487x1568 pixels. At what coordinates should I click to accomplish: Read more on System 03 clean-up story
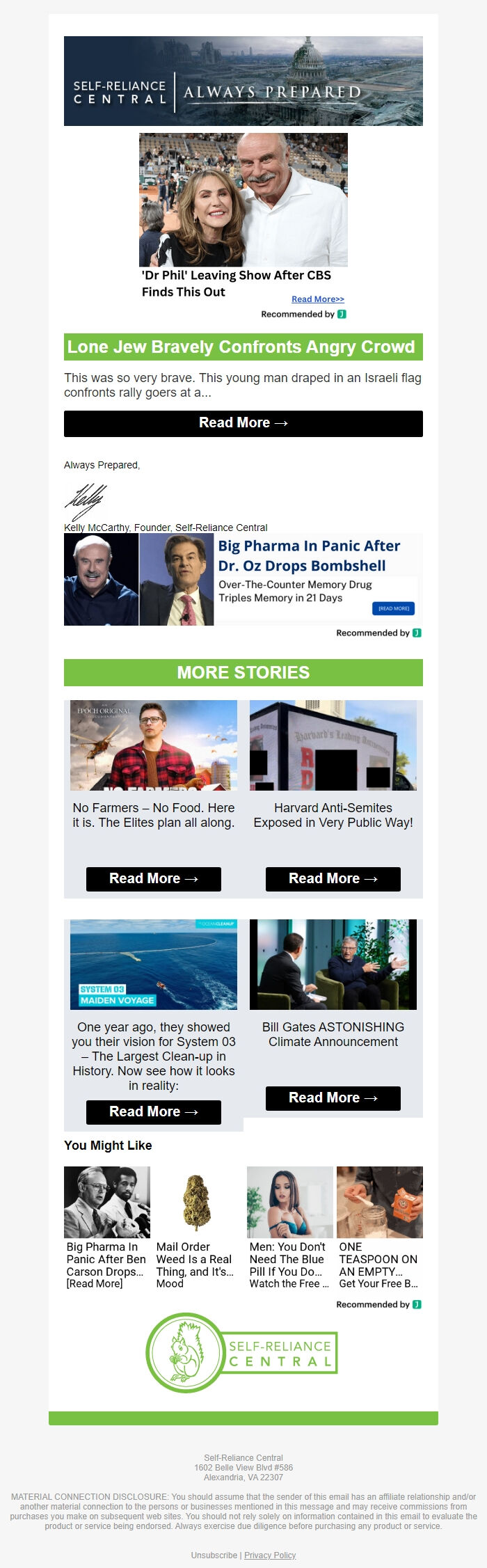pos(153,1112)
